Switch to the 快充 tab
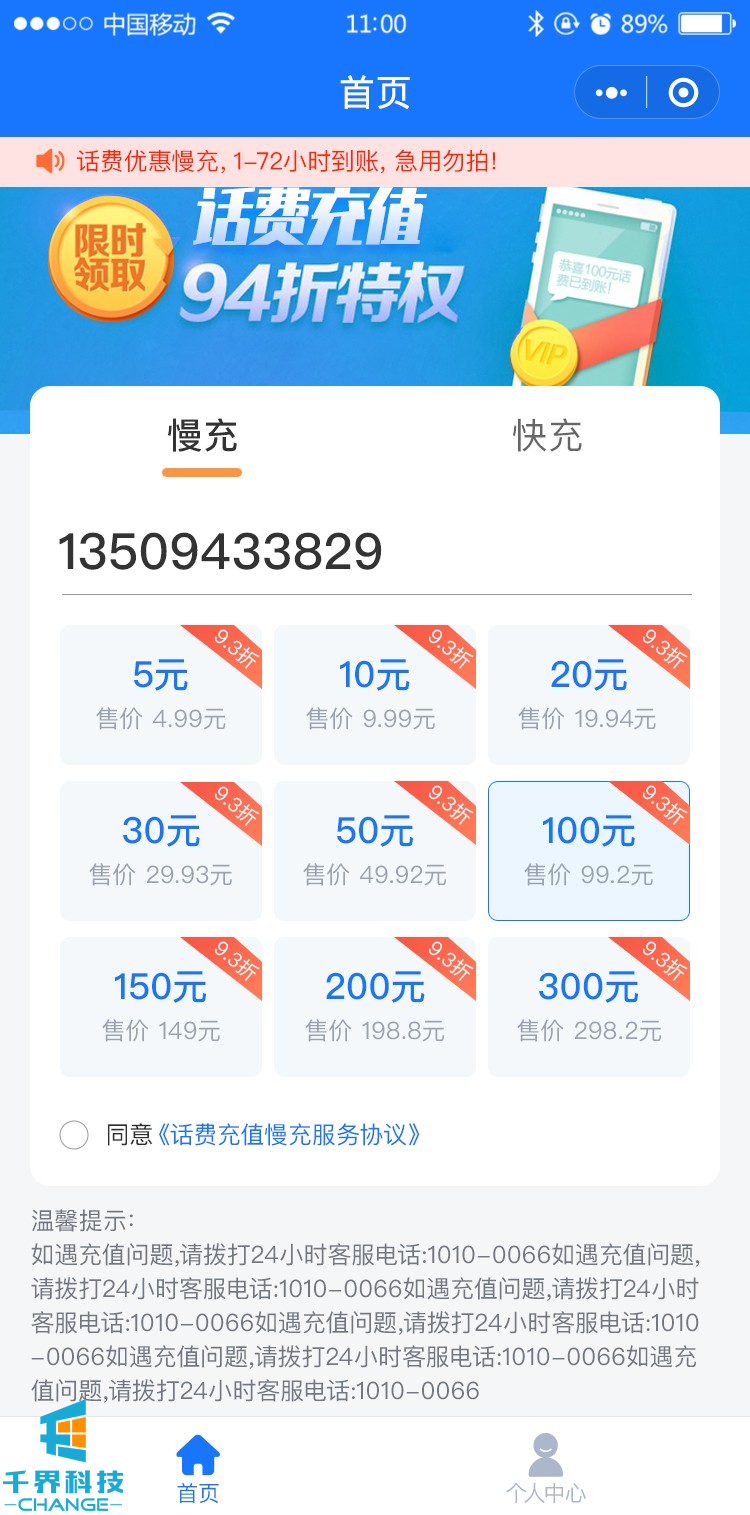750x1515 pixels. pos(547,436)
